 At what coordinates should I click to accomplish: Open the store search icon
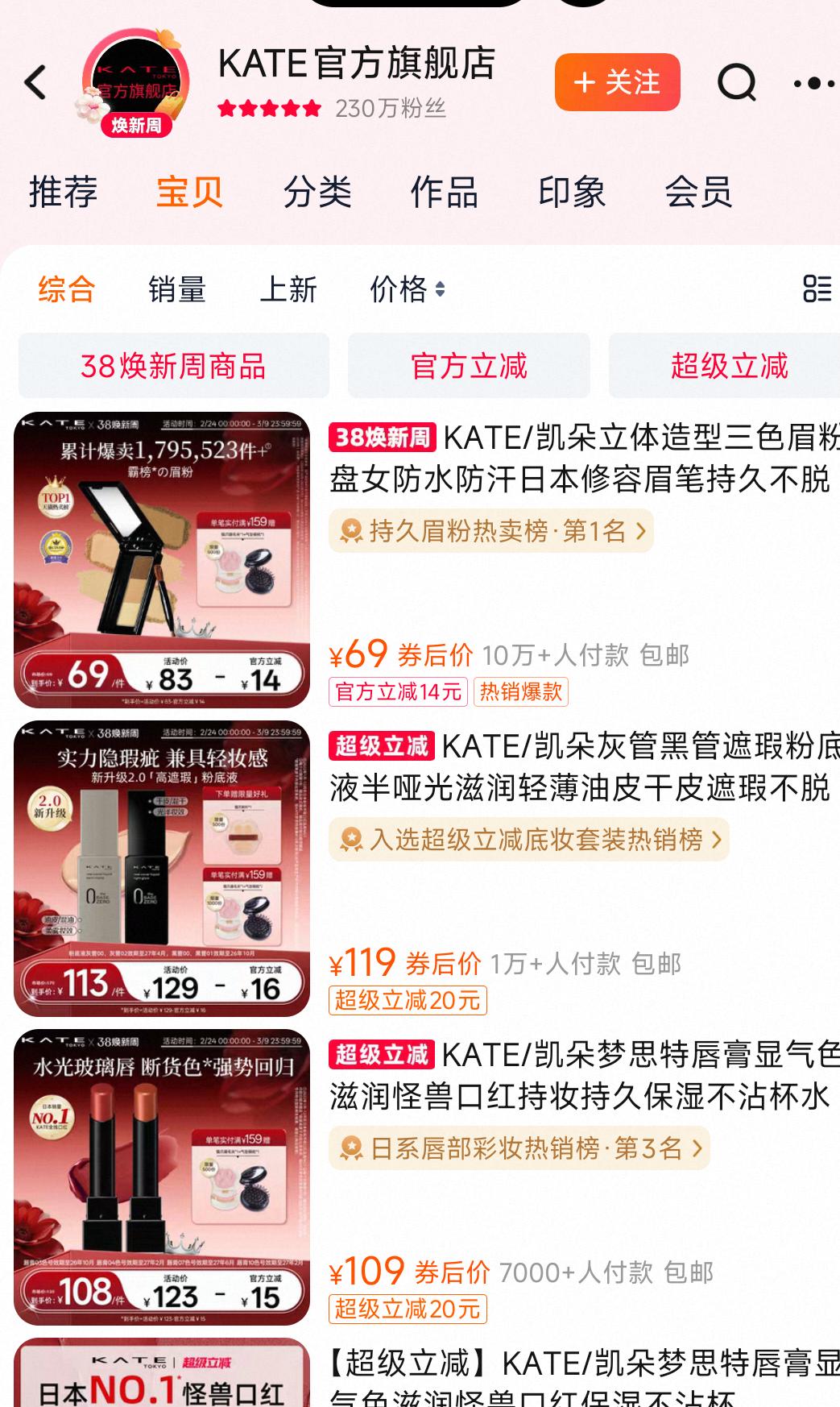pos(736,82)
